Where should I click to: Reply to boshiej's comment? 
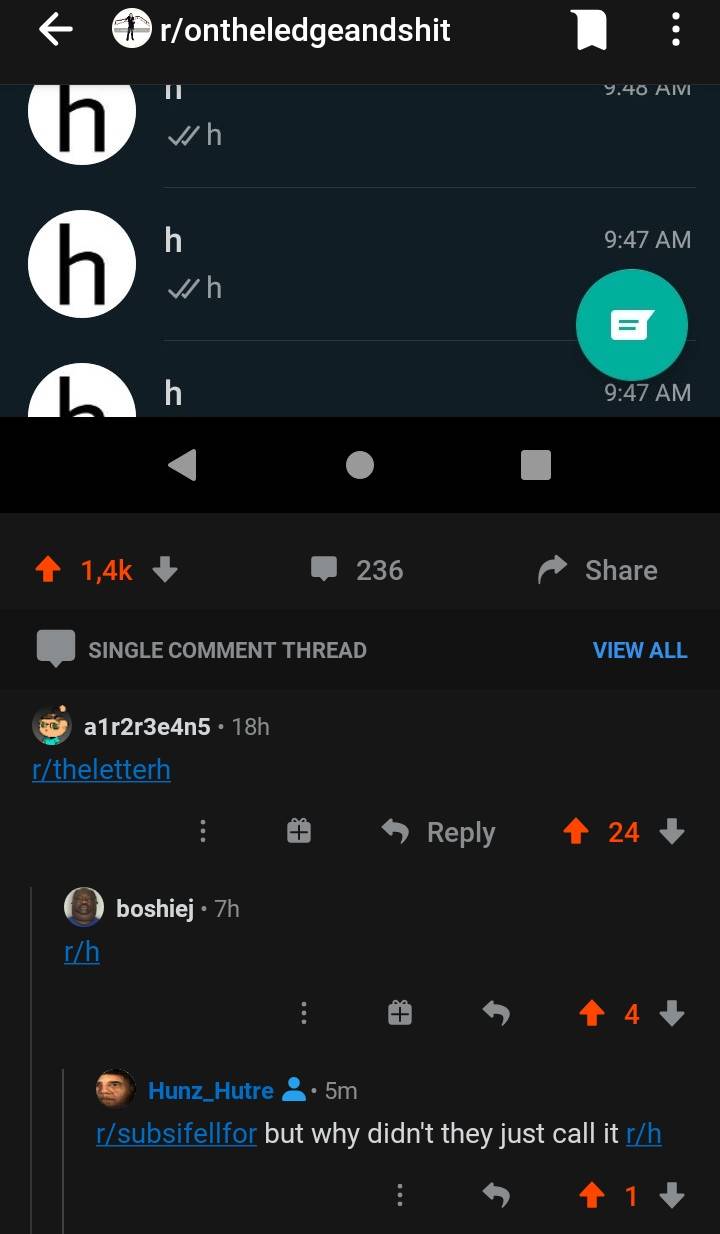496,1014
